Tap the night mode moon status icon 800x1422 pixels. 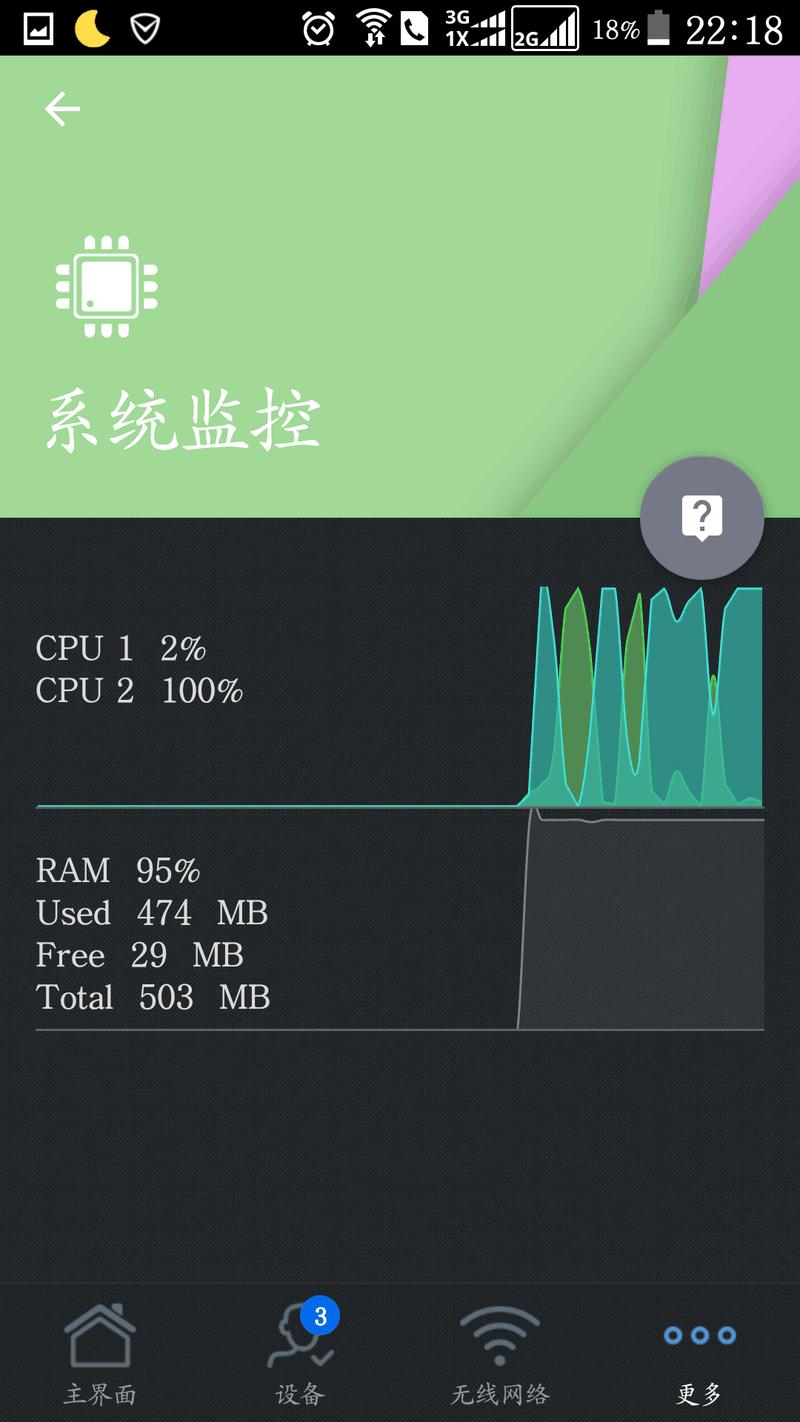[92, 28]
